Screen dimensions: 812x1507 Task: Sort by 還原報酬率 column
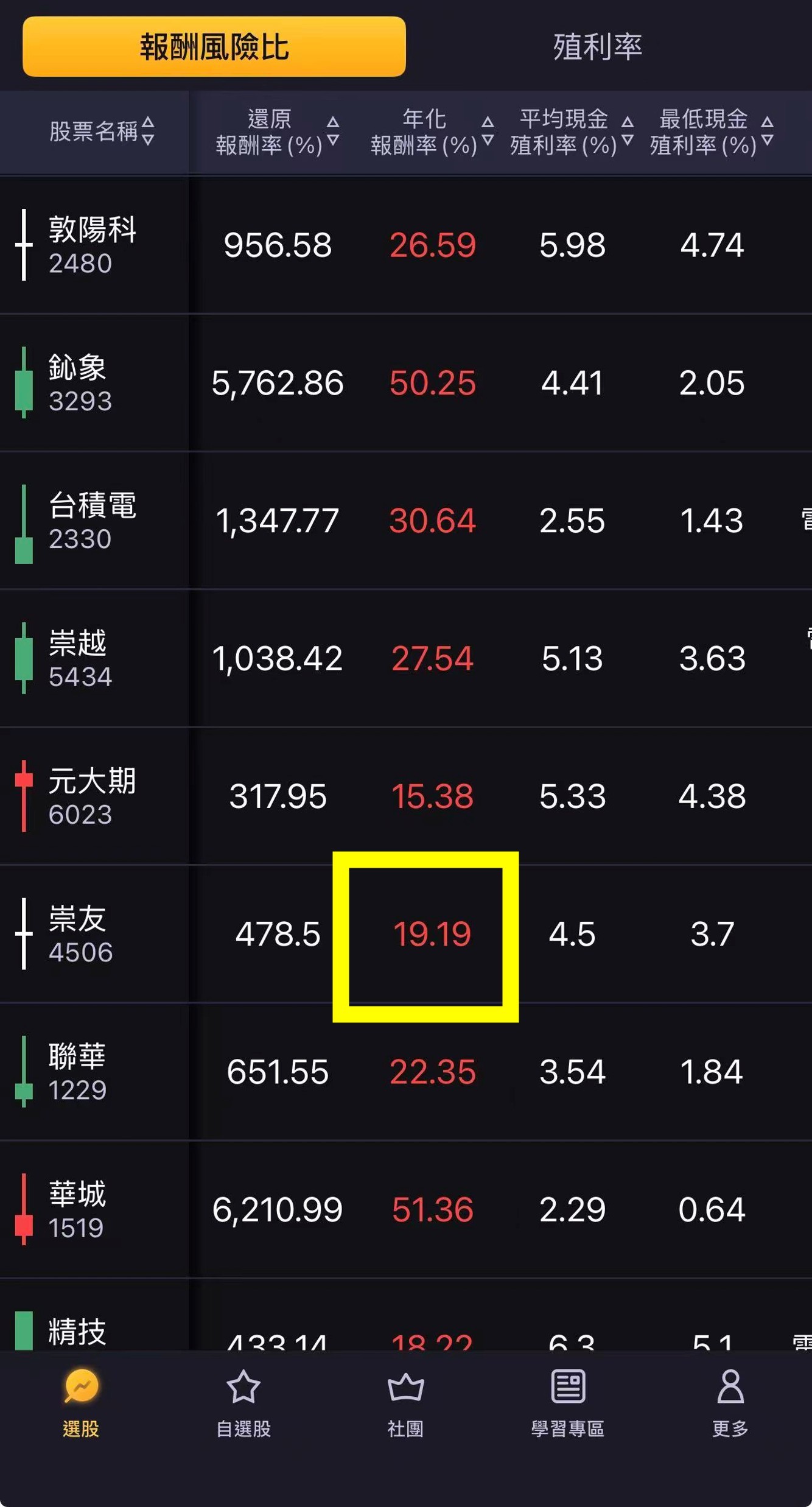[x=277, y=132]
